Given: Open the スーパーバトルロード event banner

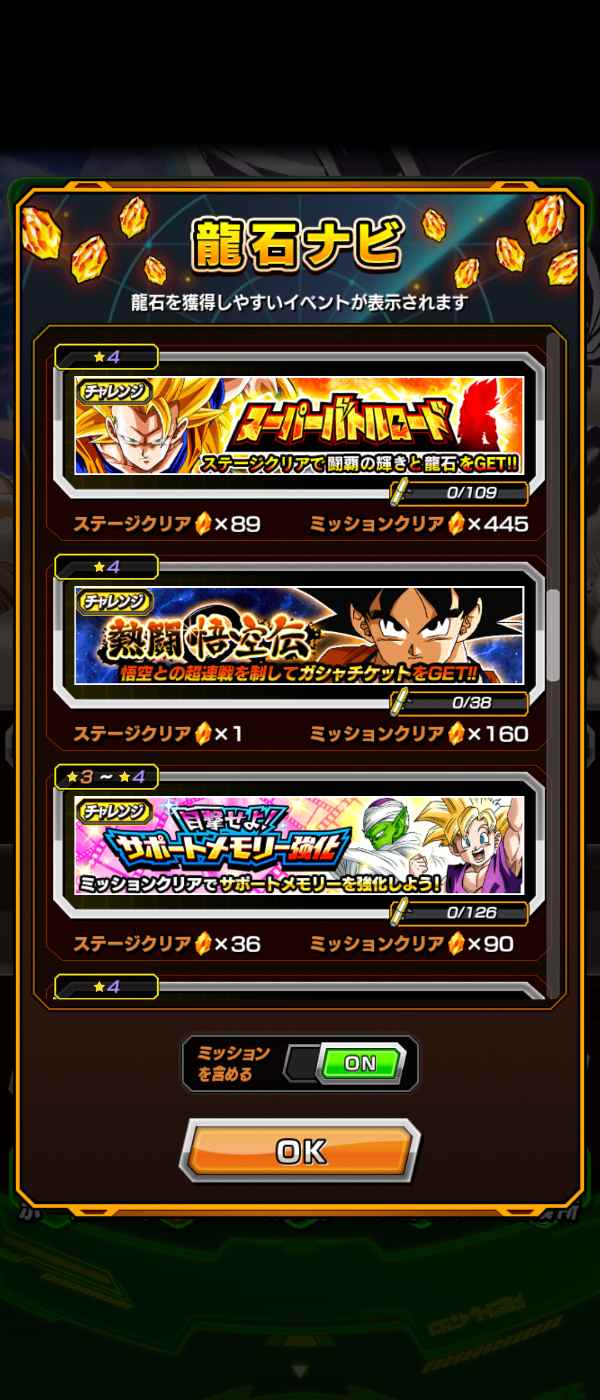Looking at the screenshot, I should [299, 425].
